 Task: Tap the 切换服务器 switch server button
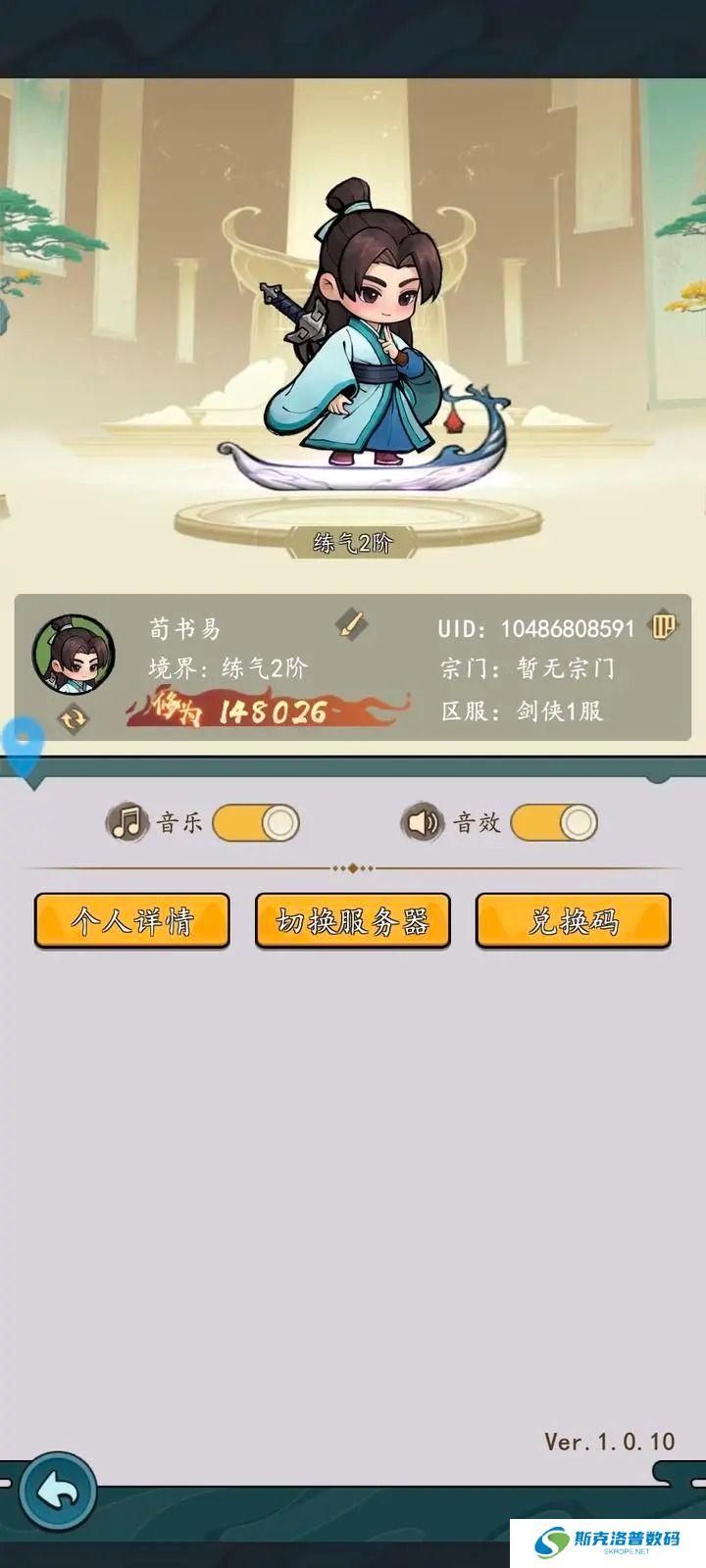coord(353,921)
